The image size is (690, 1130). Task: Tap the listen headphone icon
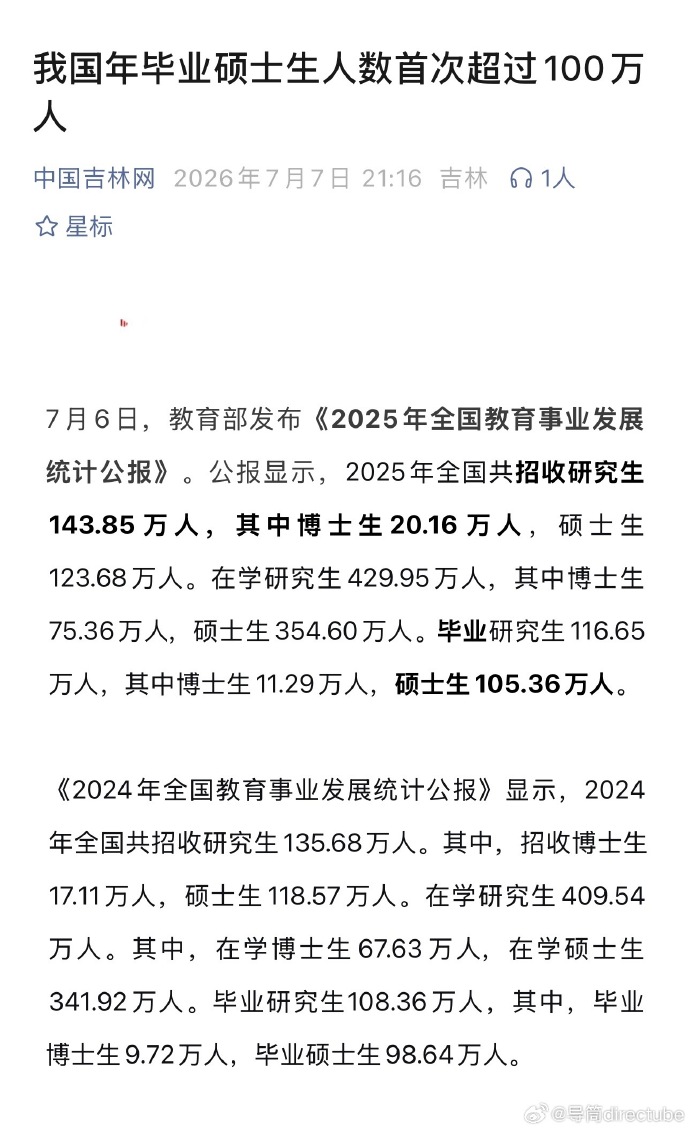tap(521, 178)
